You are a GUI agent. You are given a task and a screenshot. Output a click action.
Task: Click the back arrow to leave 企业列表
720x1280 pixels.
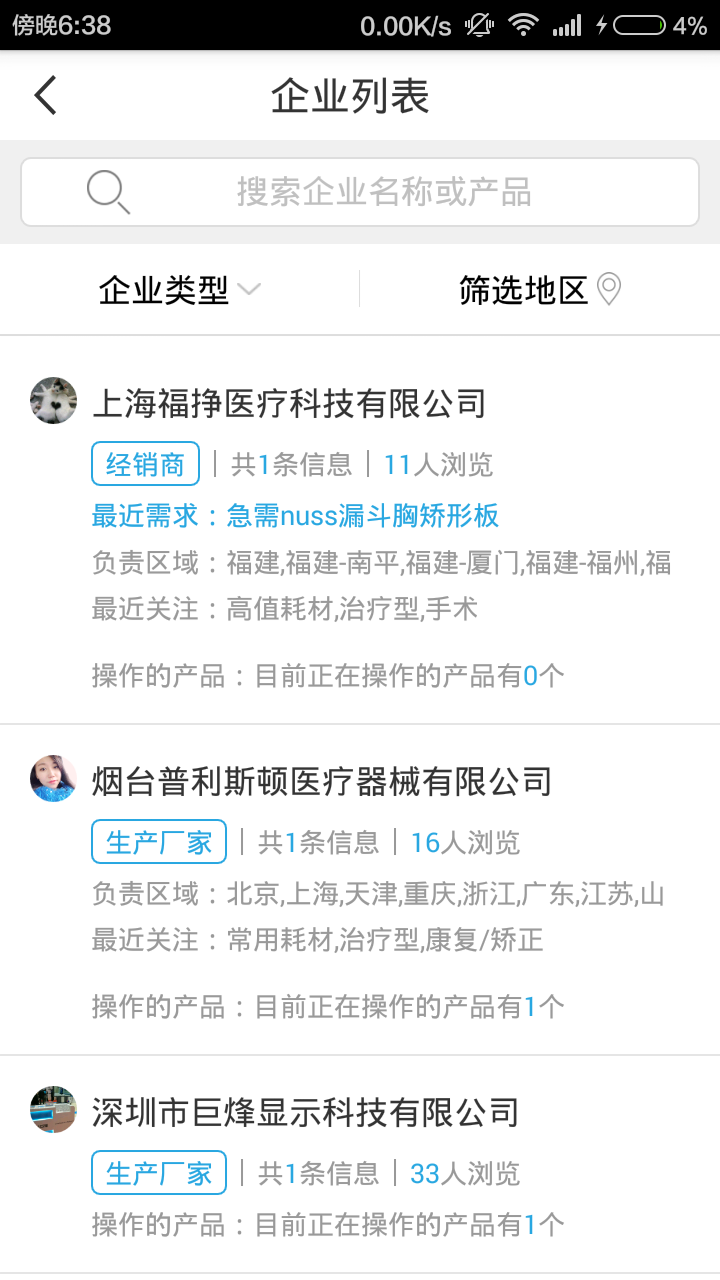coord(44,94)
